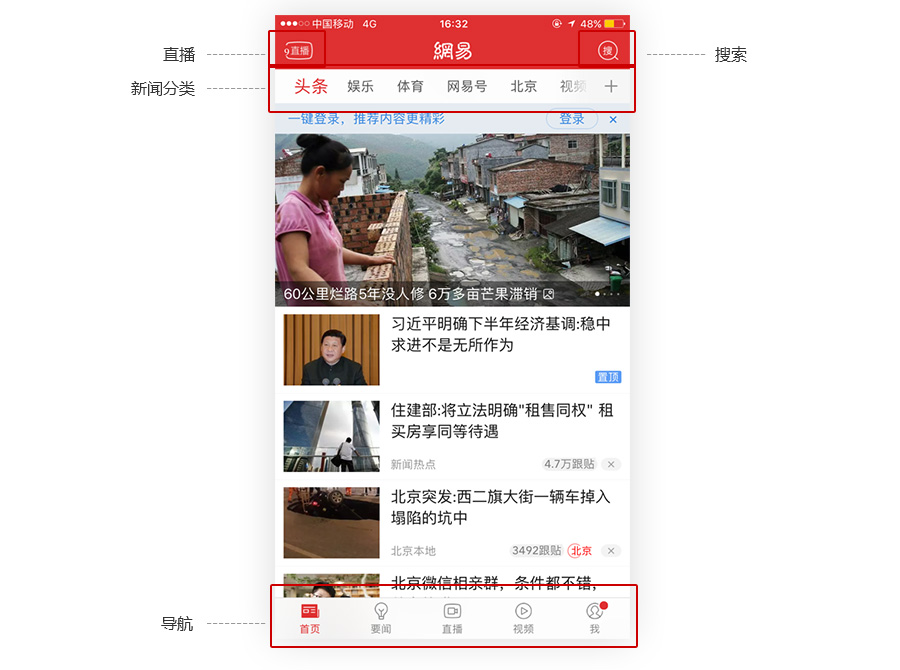Screen dimensions: 900x670
Task: Dismiss the 住建部 article with its x icon
Action: pos(611,464)
